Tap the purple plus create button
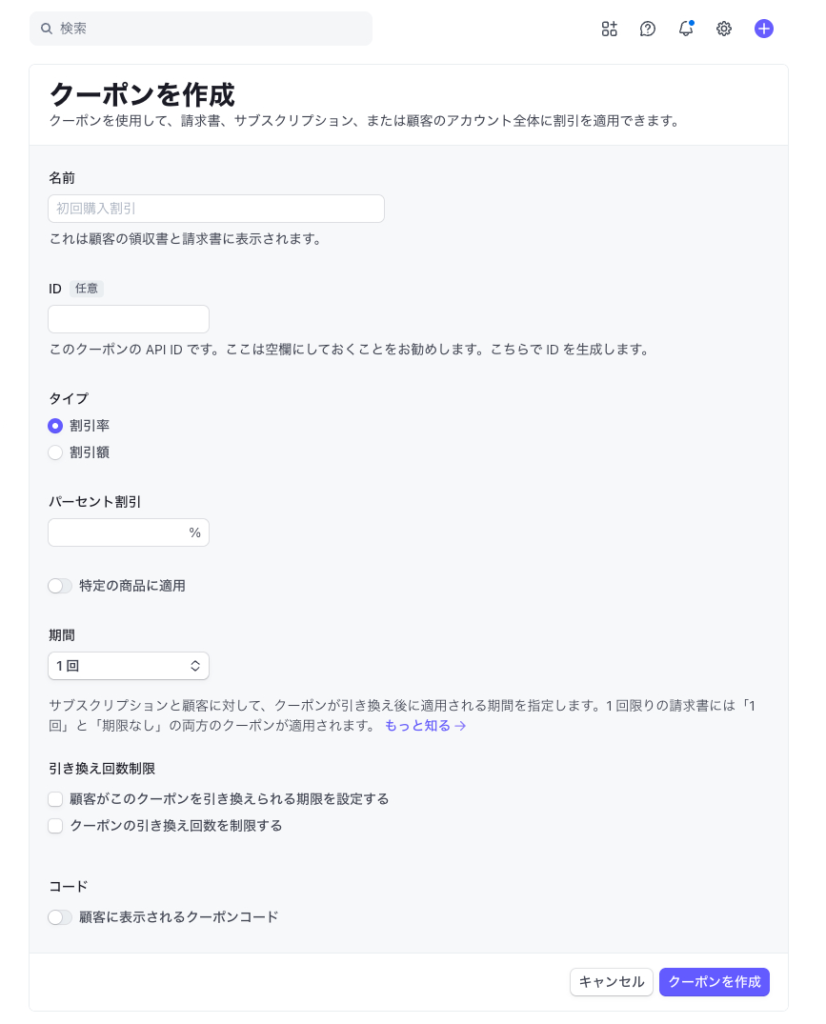Image resolution: width=826 pixels, height=1024 pixels. (764, 29)
